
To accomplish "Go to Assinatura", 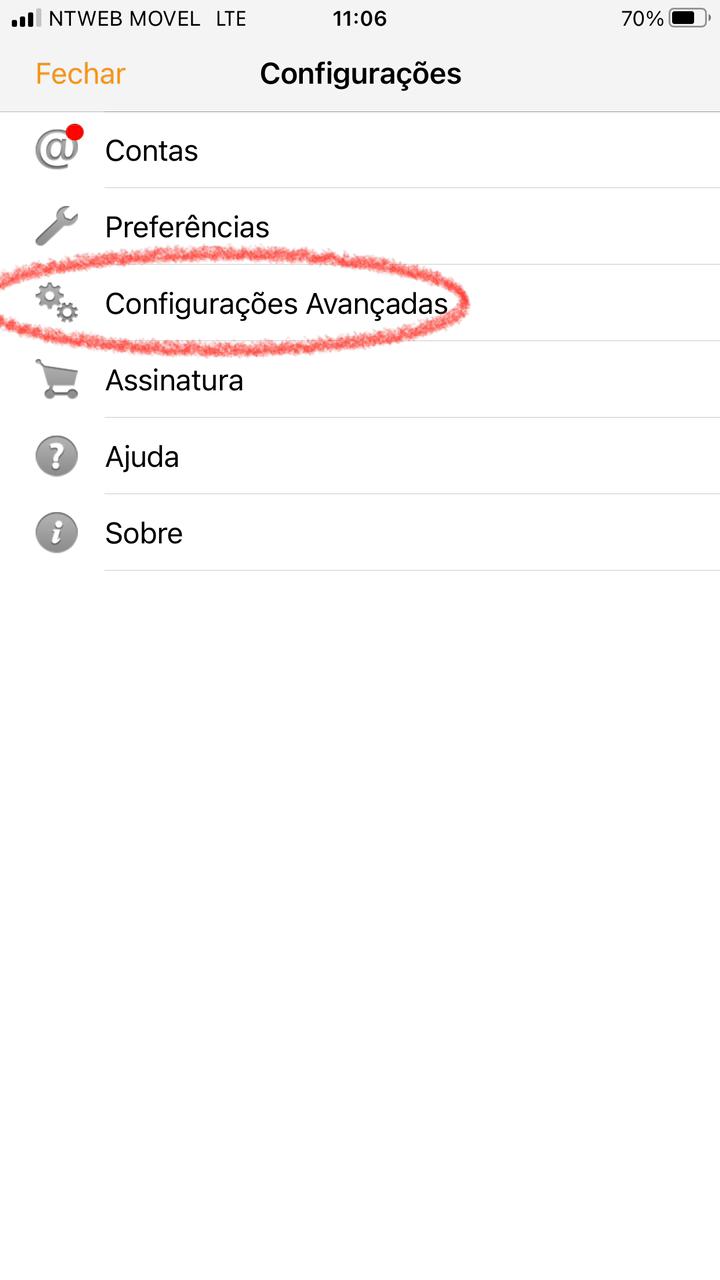I will 360,380.
